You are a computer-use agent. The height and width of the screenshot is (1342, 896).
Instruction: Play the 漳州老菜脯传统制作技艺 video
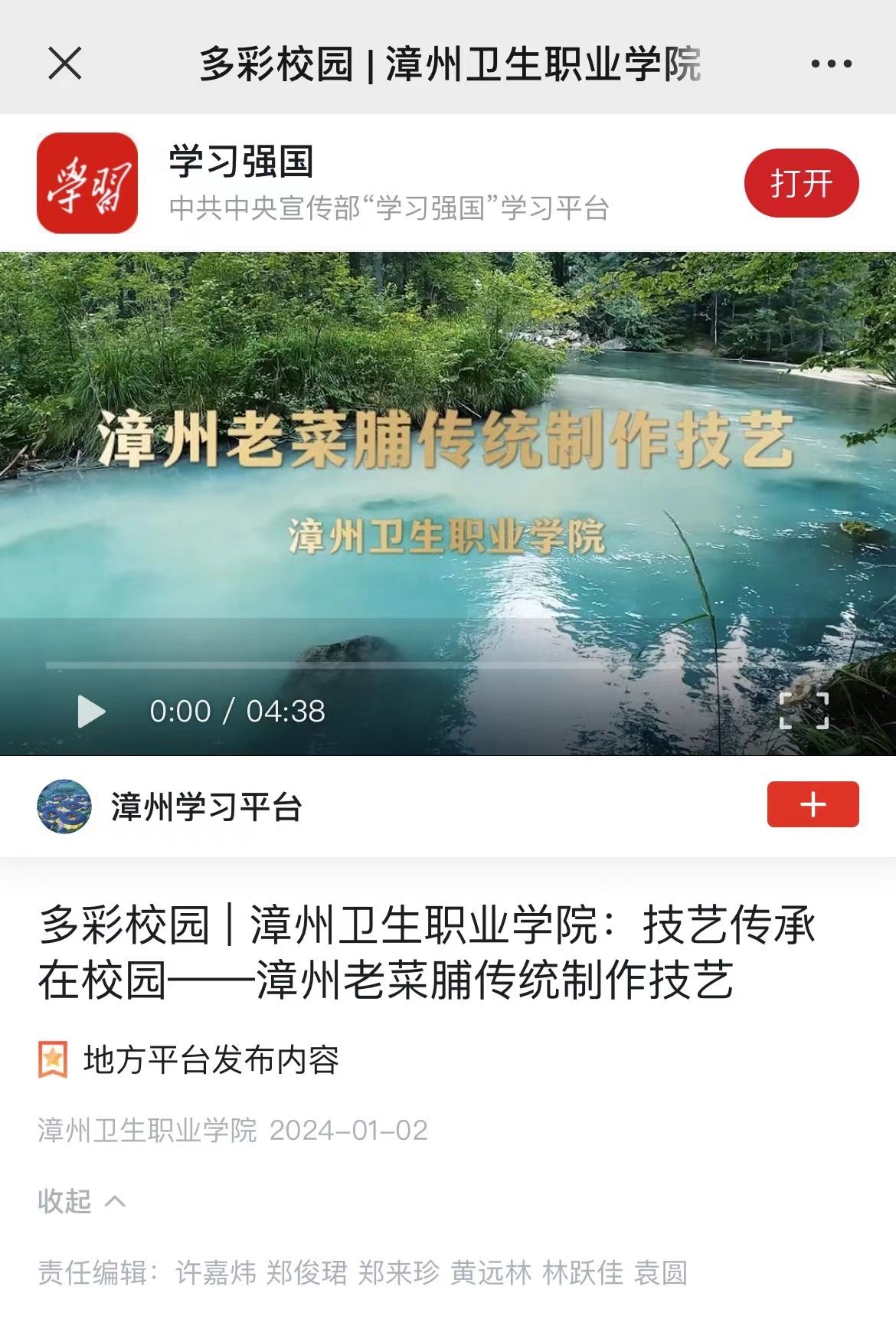[x=91, y=712]
